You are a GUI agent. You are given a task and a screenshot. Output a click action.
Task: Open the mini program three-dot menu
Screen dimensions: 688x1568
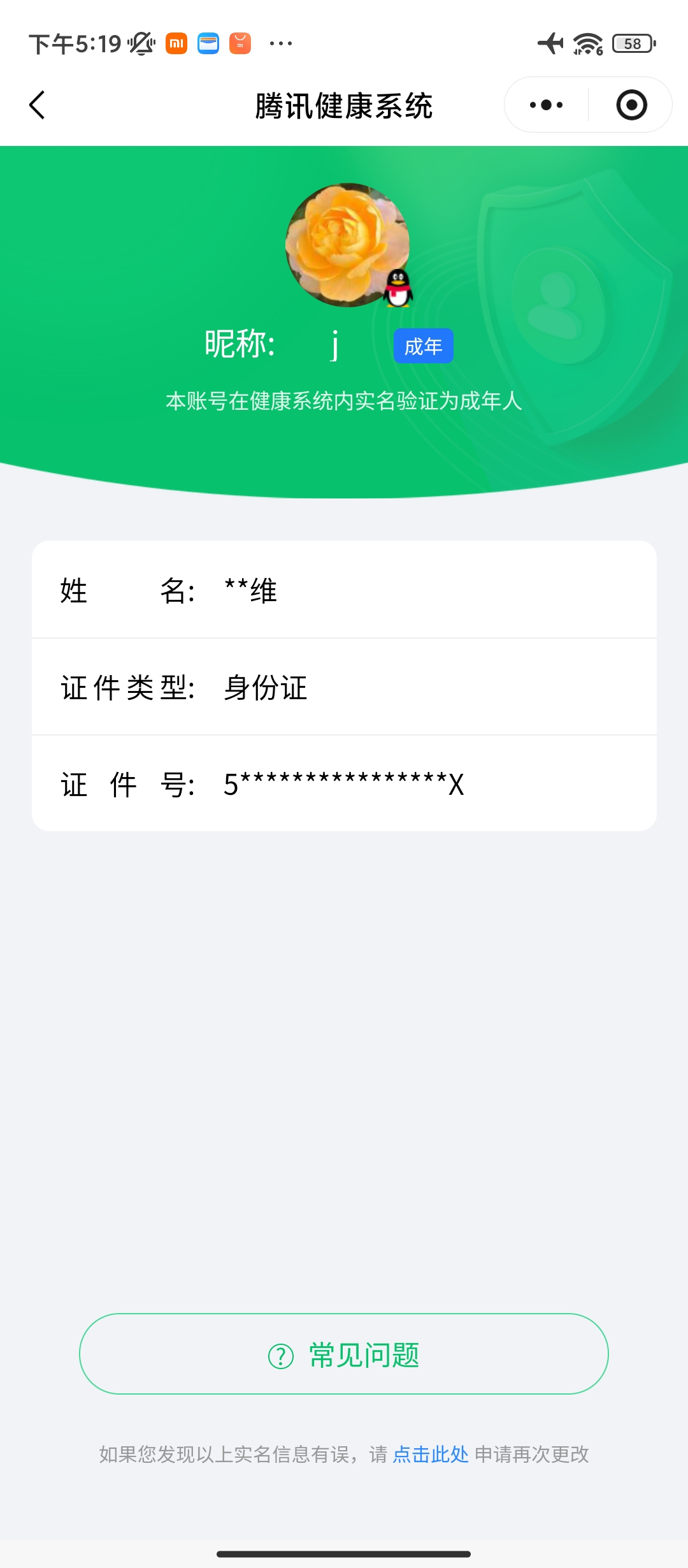point(546,105)
